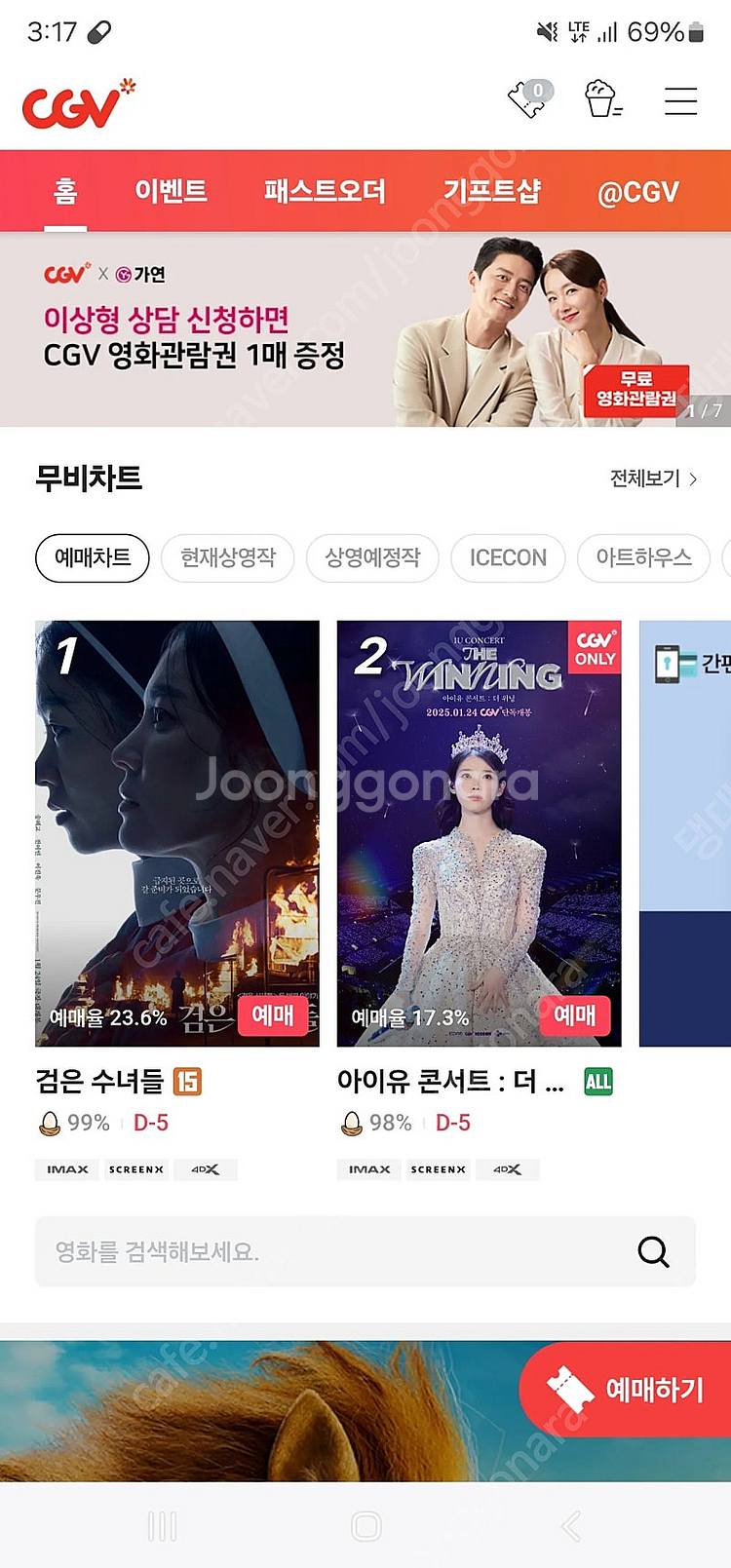Tap the movie search input field
731x1568 pixels.
click(x=292, y=1252)
